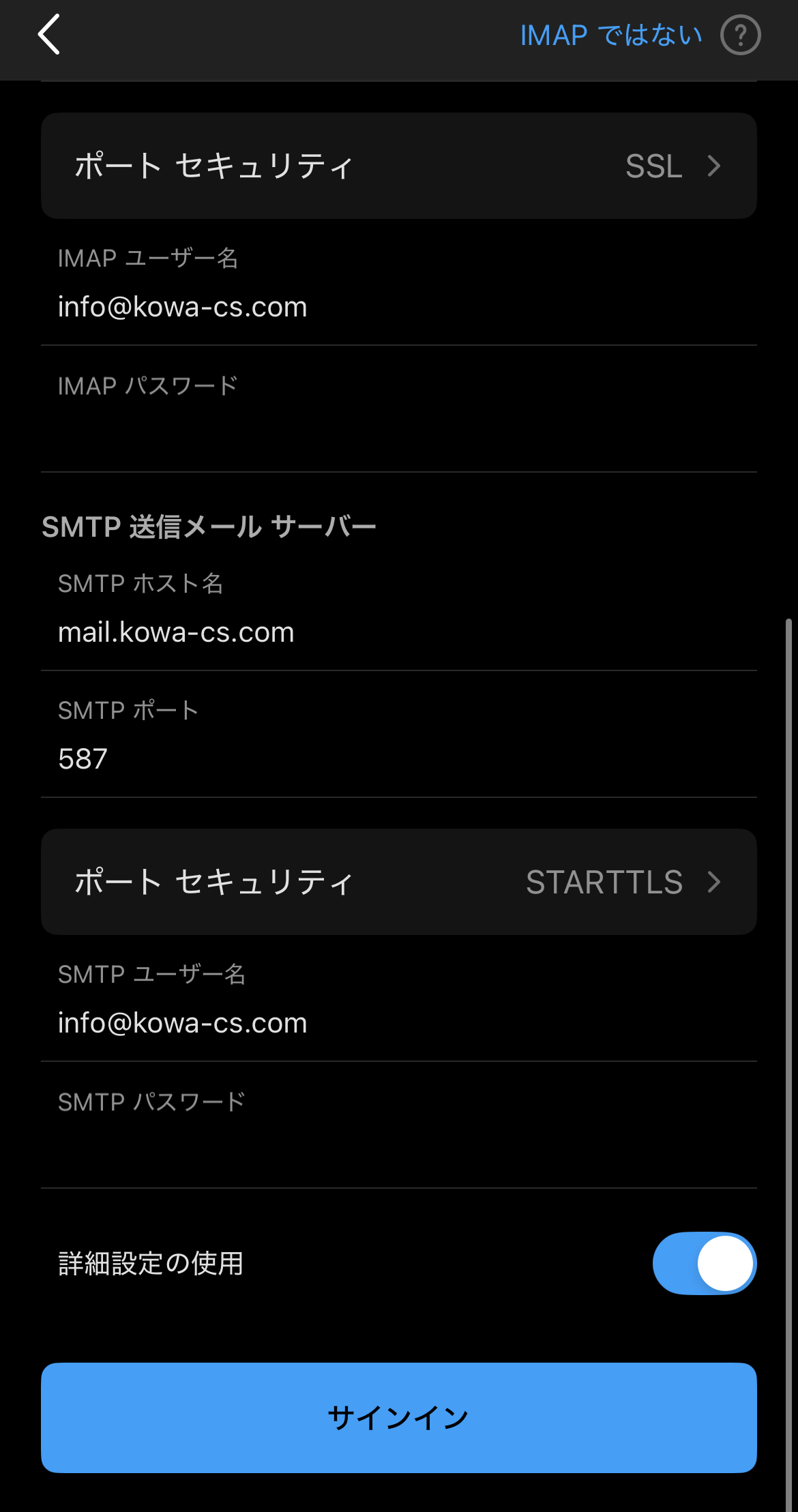798x1512 pixels.
Task: Select IMAP ではない at the top
Action: click(610, 34)
